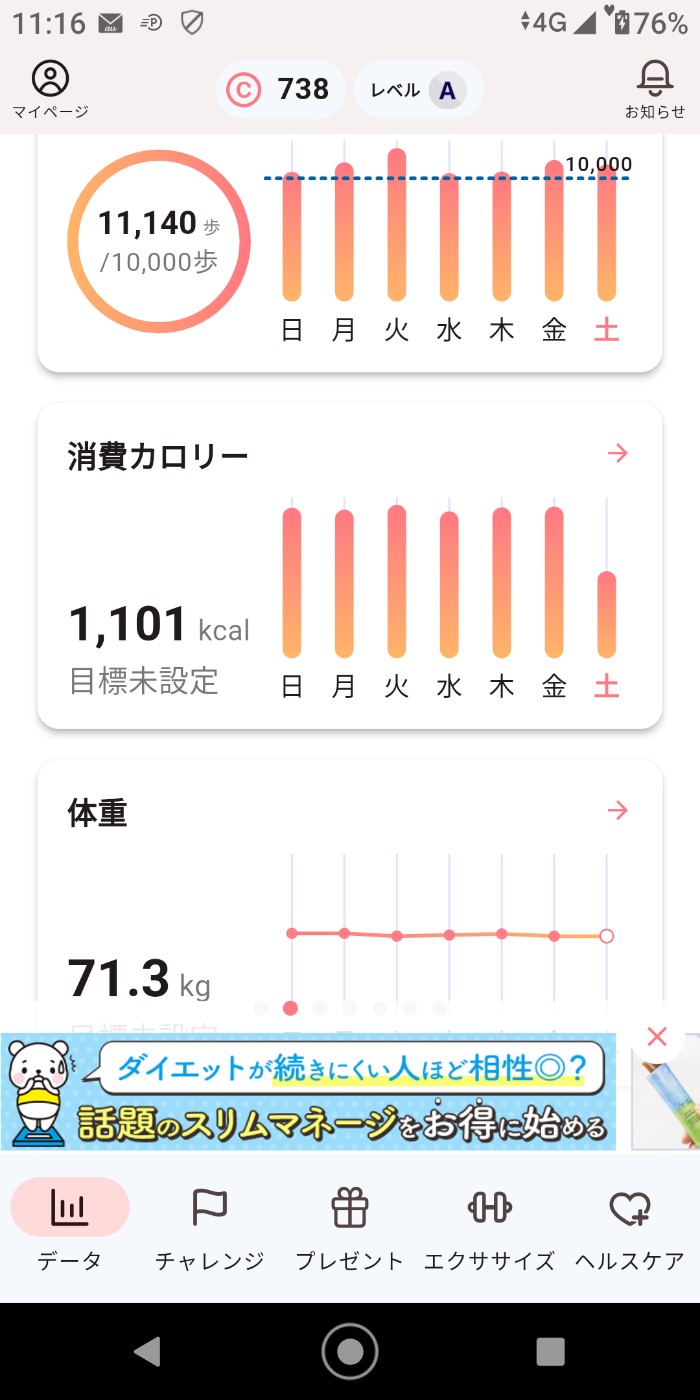Open the 消費カロリー details arrow
Image resolution: width=700 pixels, height=1400 pixels.
tap(618, 454)
